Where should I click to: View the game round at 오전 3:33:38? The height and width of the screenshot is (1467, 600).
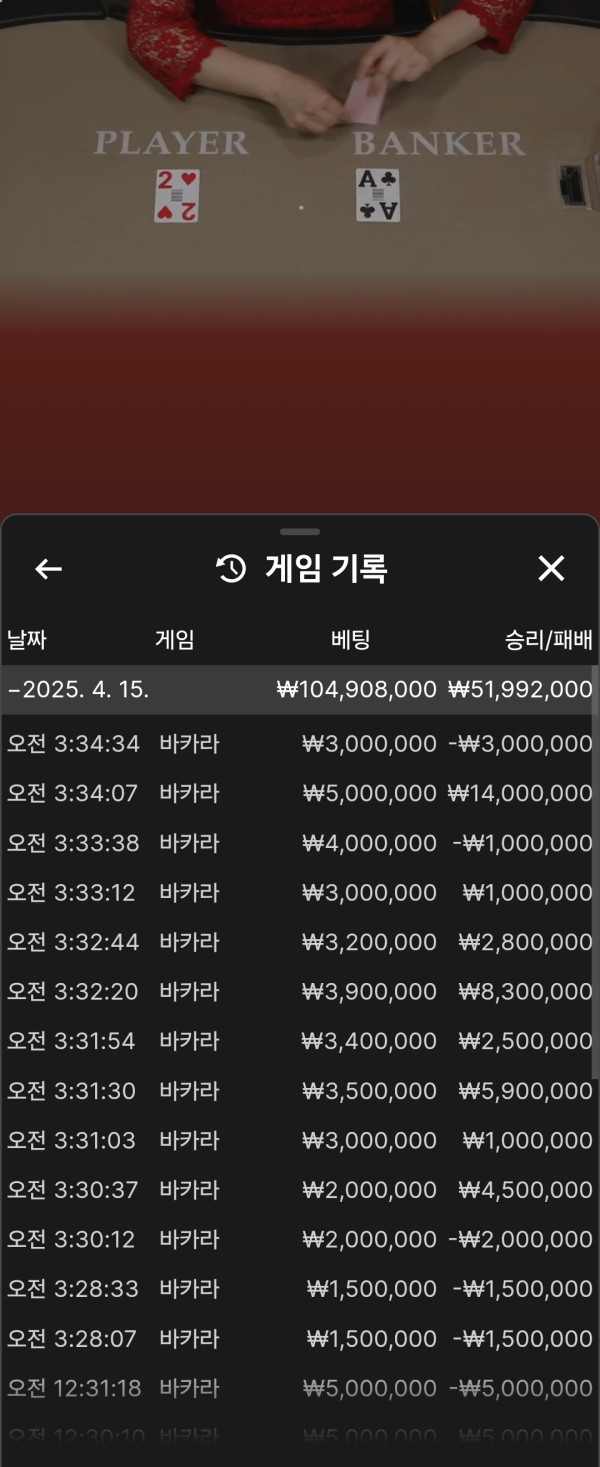pyautogui.click(x=299, y=843)
